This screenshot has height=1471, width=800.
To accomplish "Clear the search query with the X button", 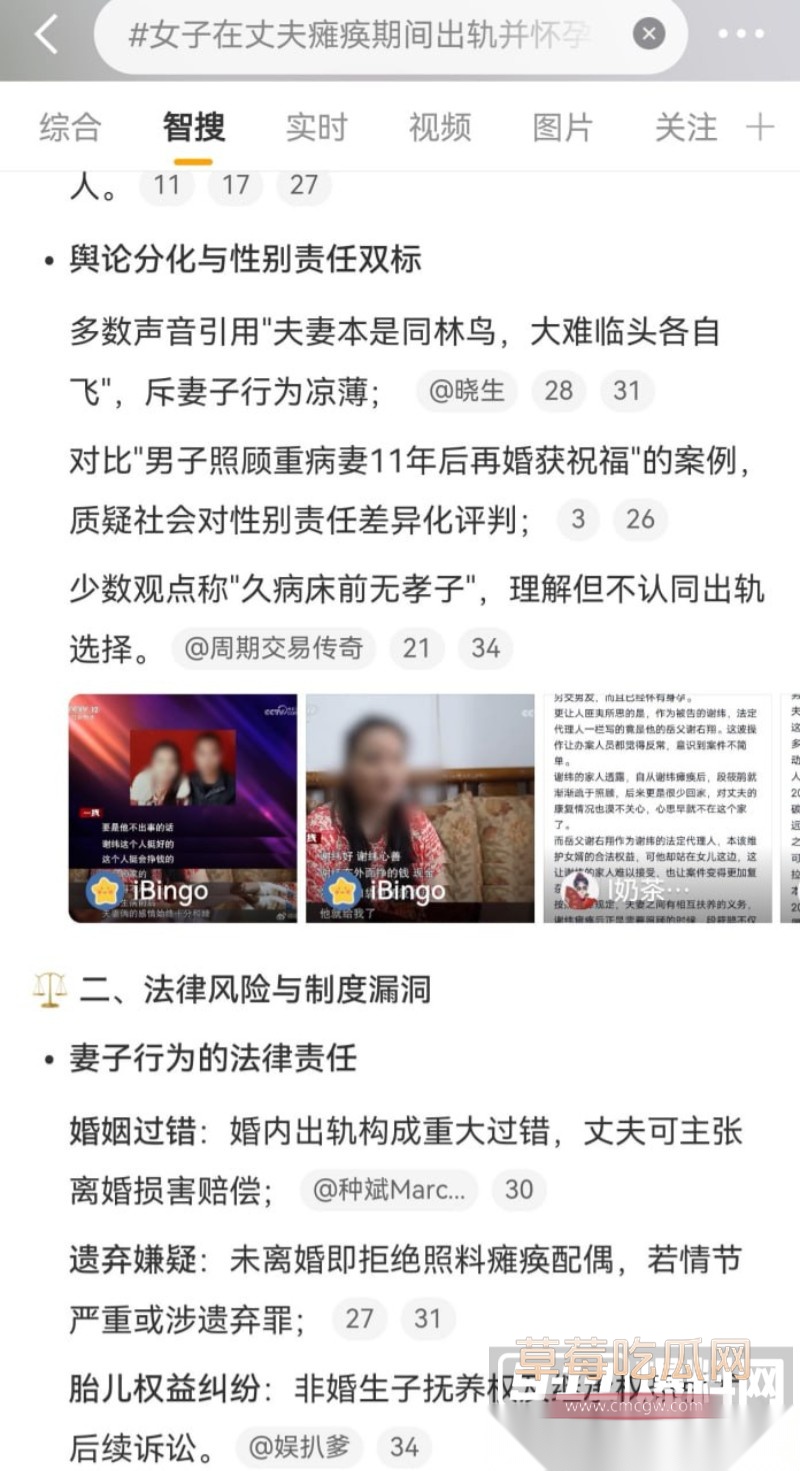I will [x=649, y=35].
